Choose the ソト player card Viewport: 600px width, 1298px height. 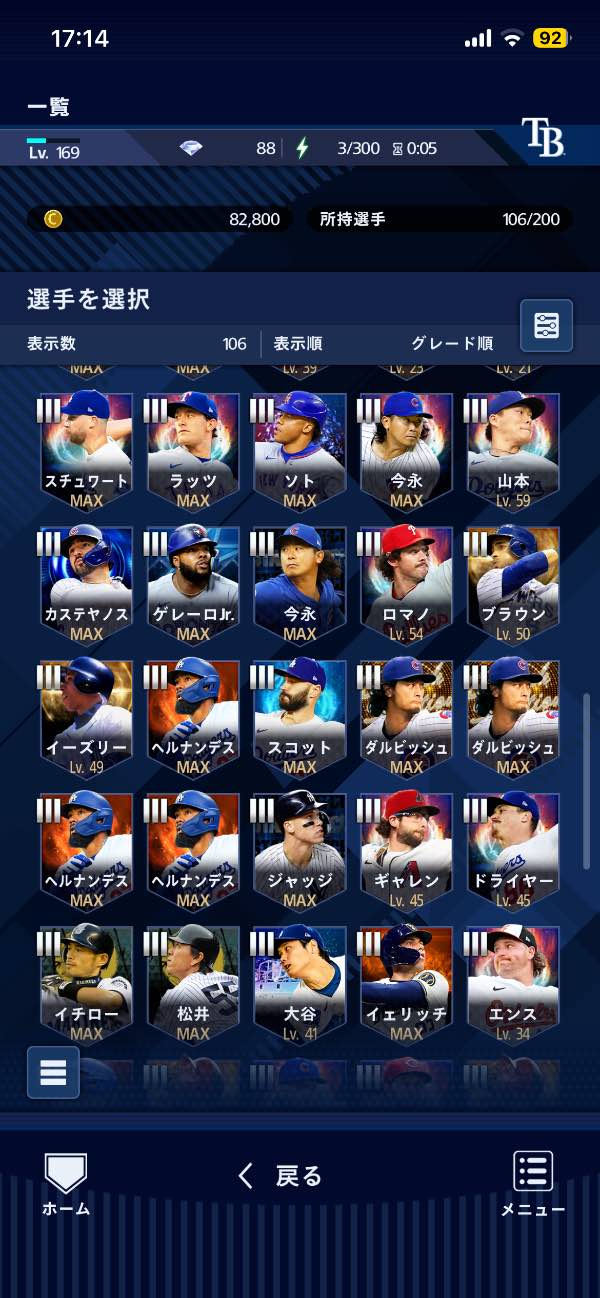(300, 450)
